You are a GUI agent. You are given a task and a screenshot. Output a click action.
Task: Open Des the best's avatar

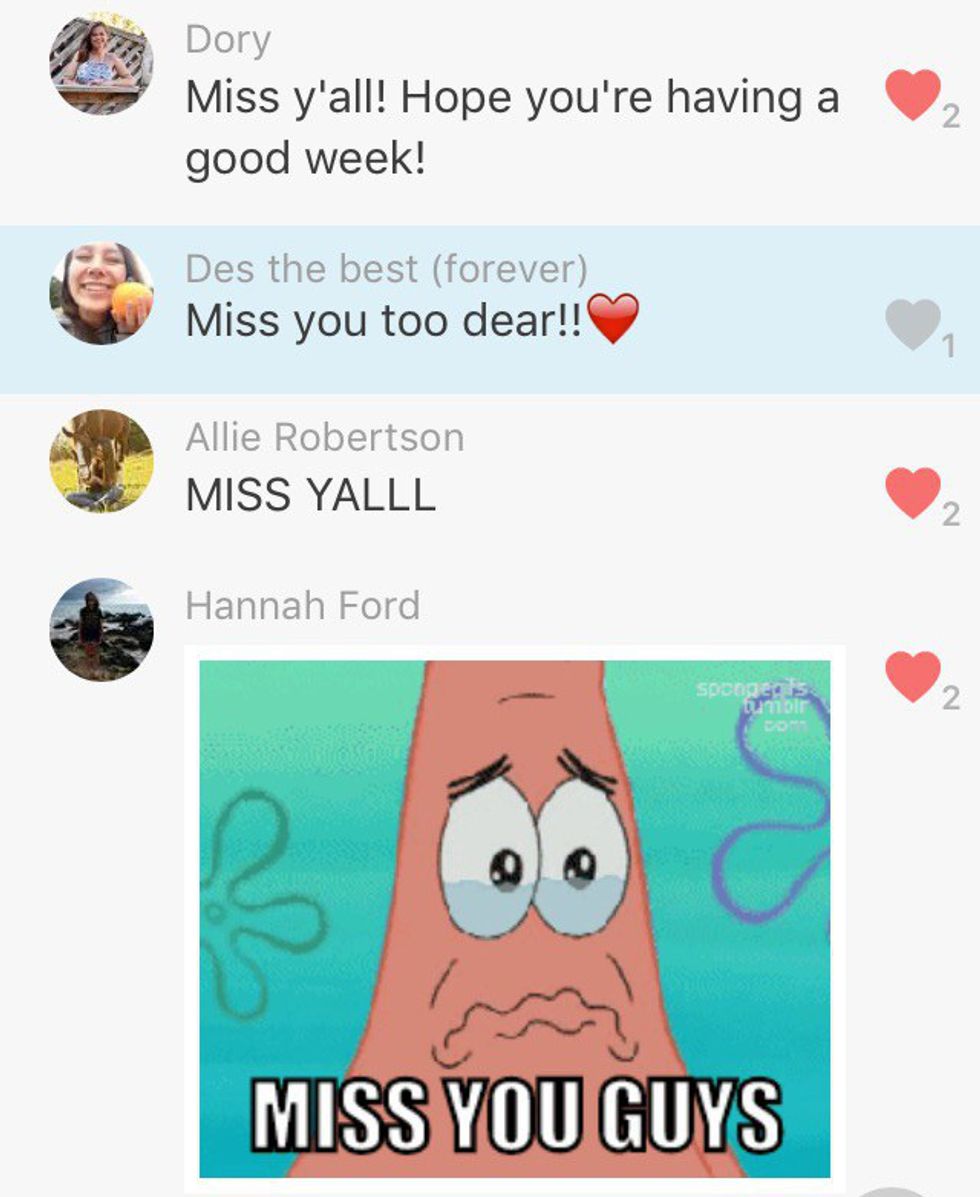[101, 293]
